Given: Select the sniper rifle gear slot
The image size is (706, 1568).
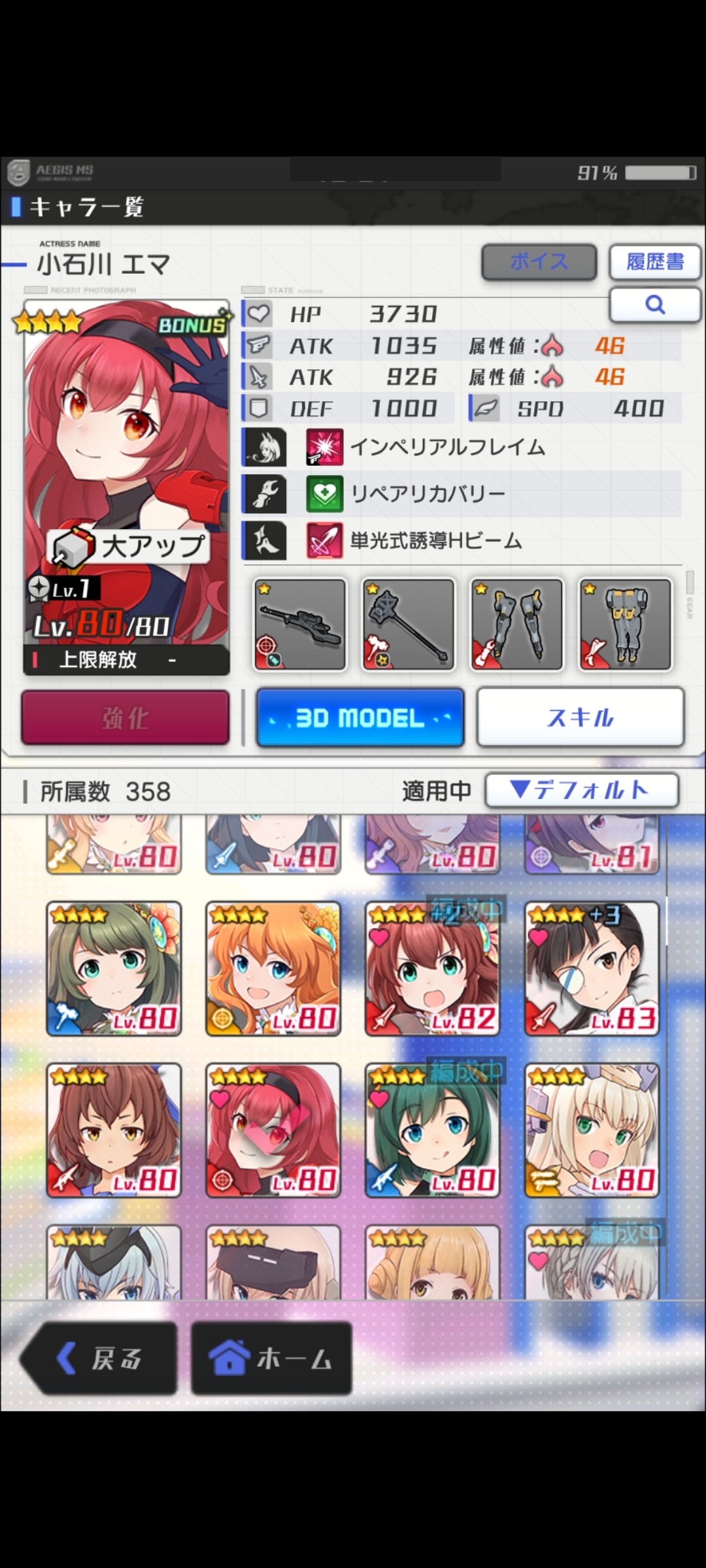Looking at the screenshot, I should [300, 625].
